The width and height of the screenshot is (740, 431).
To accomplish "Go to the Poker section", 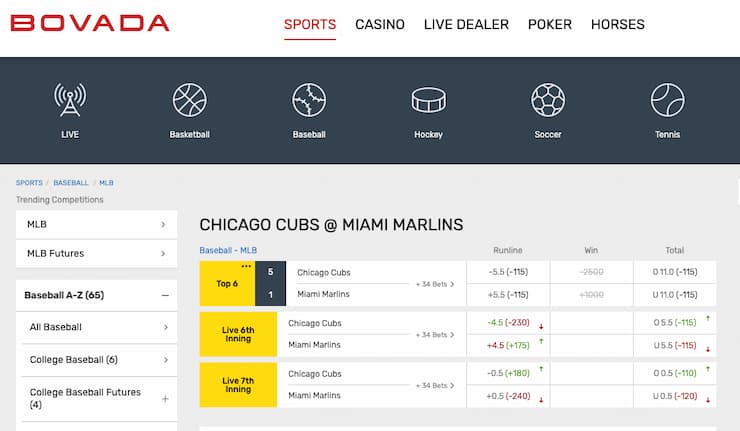I will click(549, 24).
